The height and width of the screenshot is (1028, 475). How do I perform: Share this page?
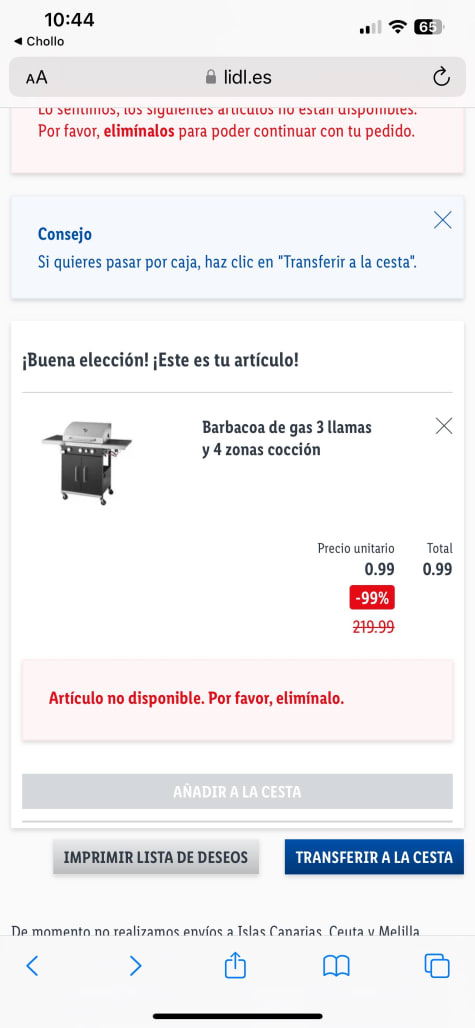235,965
